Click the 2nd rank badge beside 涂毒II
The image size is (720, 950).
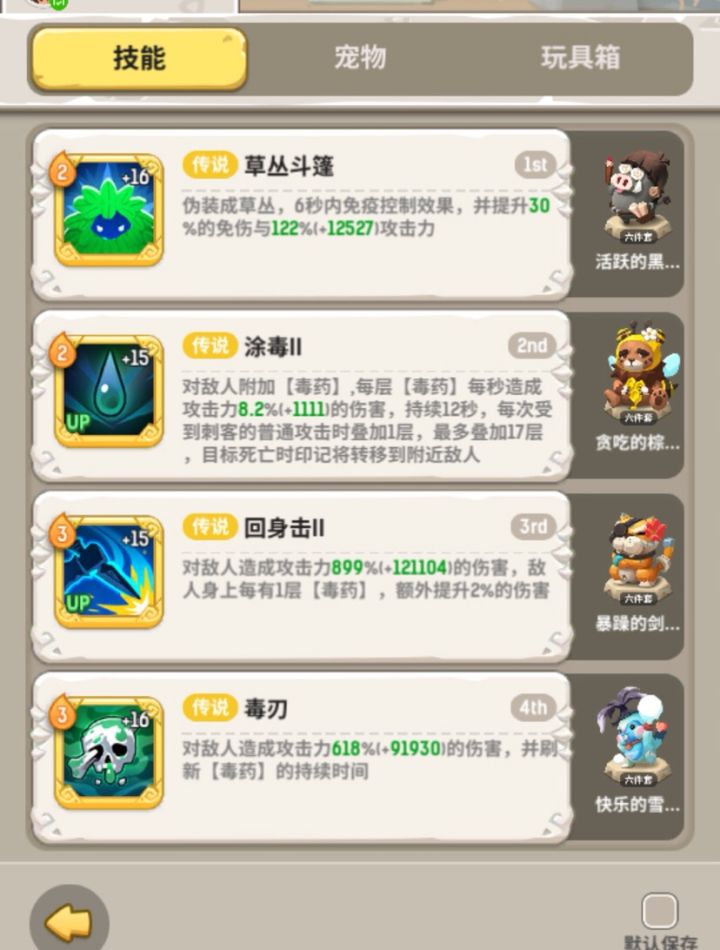pos(533,346)
